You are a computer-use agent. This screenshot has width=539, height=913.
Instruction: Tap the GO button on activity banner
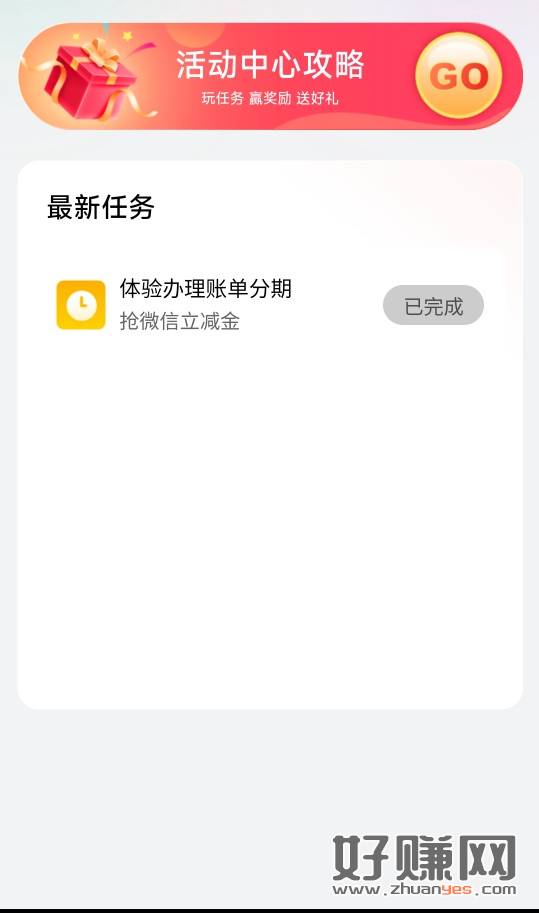coord(459,76)
